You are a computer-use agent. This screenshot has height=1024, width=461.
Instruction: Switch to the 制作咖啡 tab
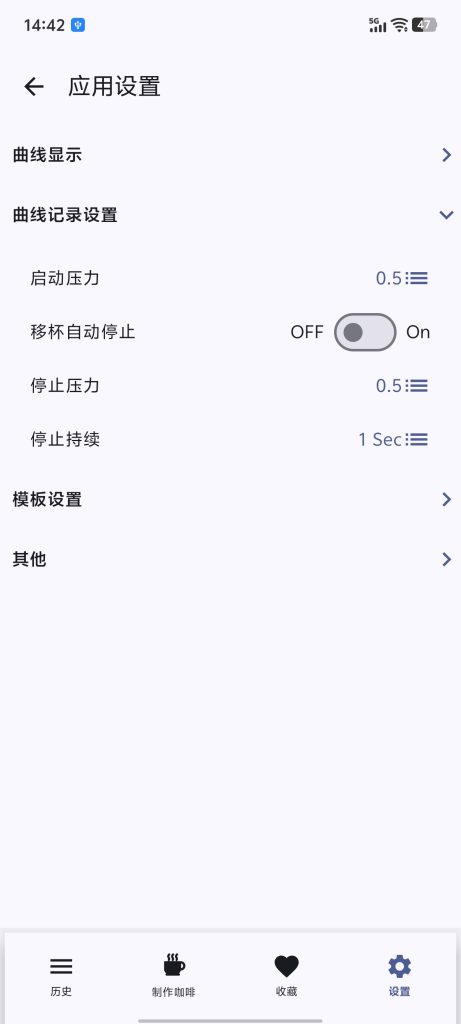(174, 976)
